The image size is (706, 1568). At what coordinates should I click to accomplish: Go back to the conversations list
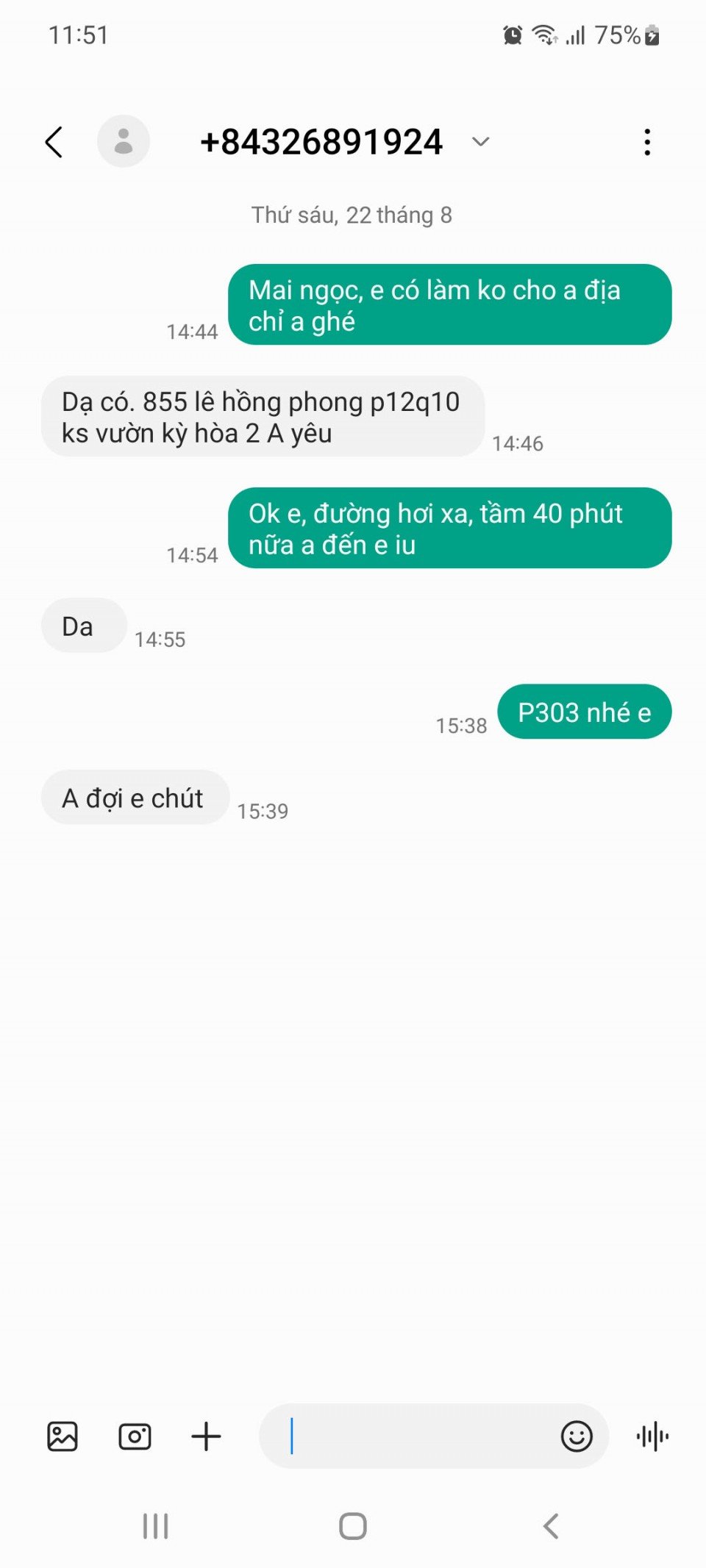tap(54, 142)
